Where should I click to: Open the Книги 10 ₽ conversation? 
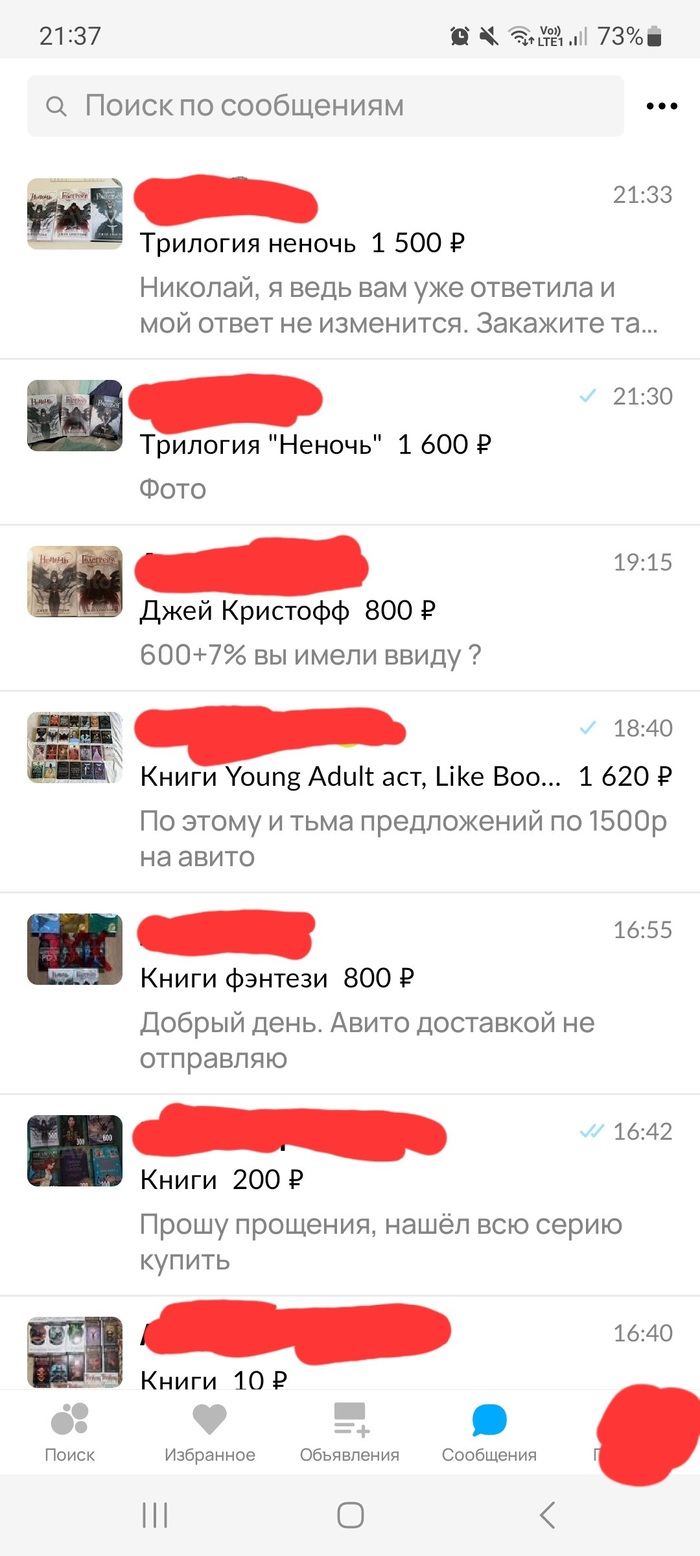400,1358
